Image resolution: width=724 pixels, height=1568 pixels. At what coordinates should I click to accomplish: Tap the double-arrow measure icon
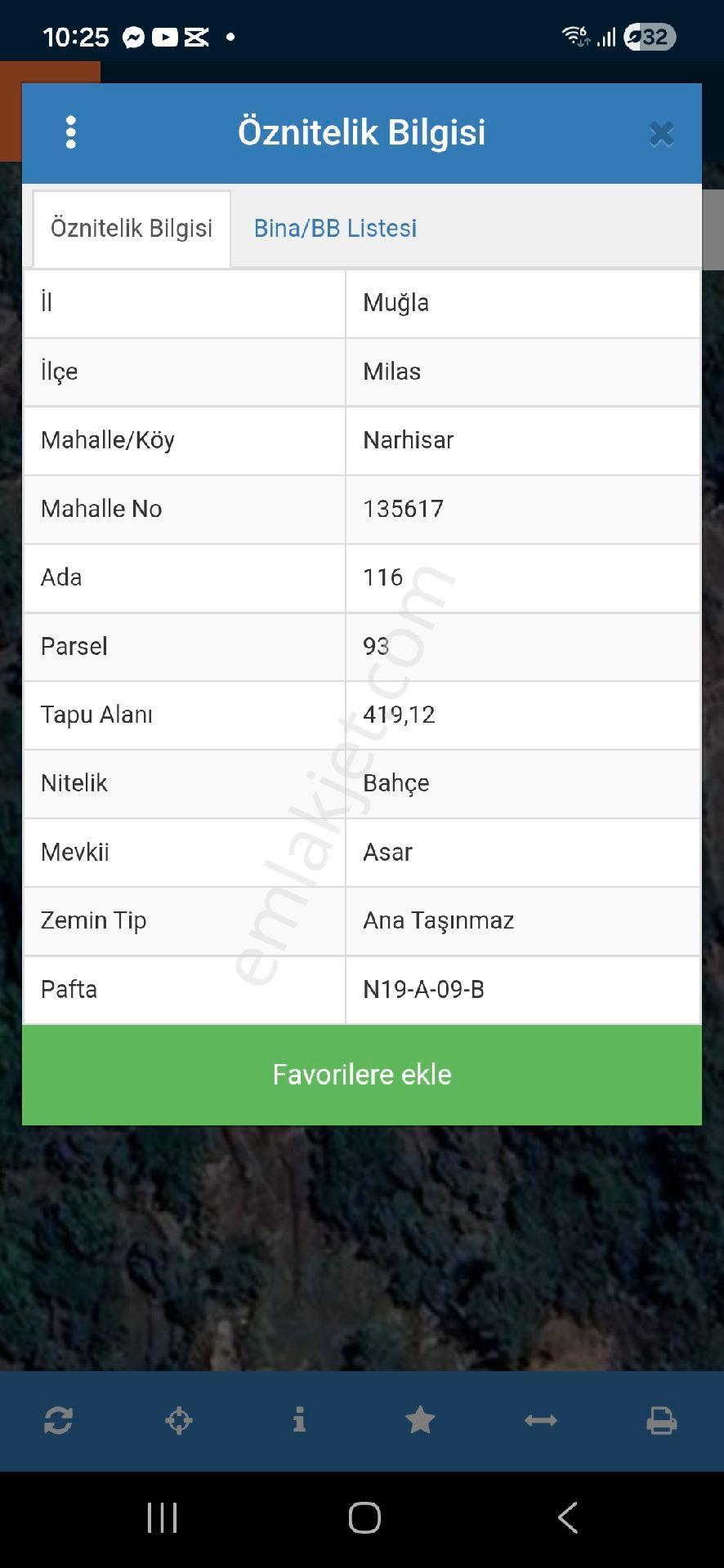click(541, 1421)
